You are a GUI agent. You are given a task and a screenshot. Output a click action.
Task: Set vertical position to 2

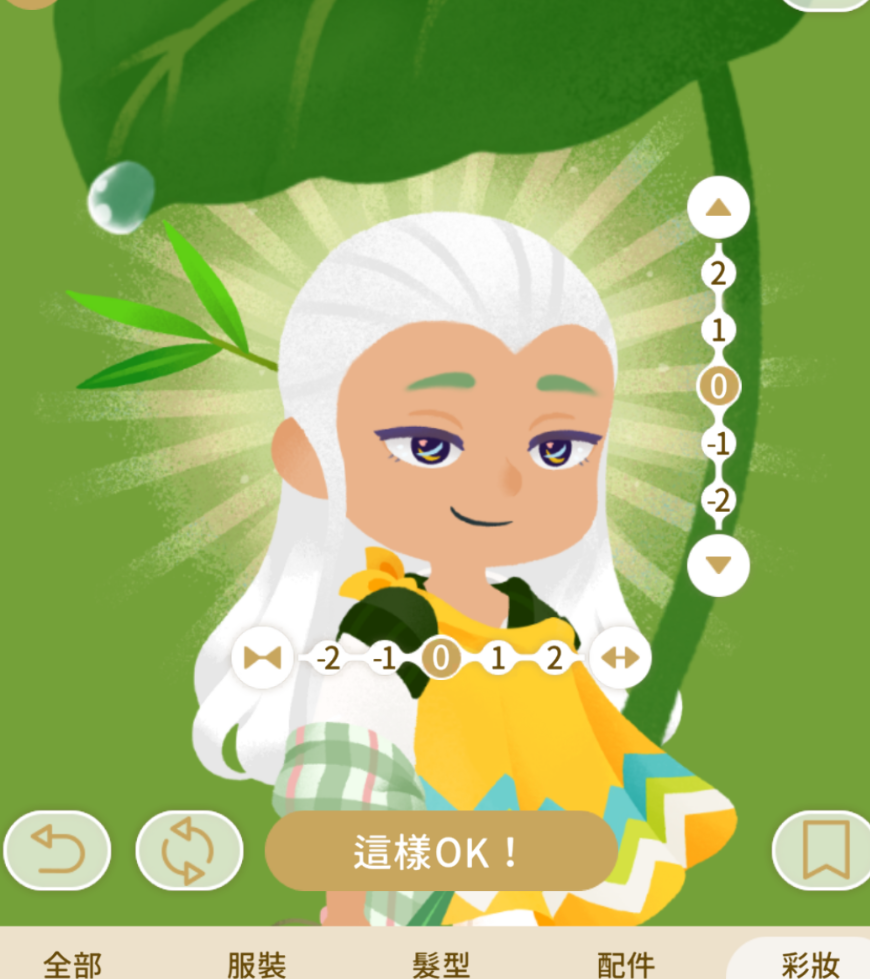pos(718,273)
